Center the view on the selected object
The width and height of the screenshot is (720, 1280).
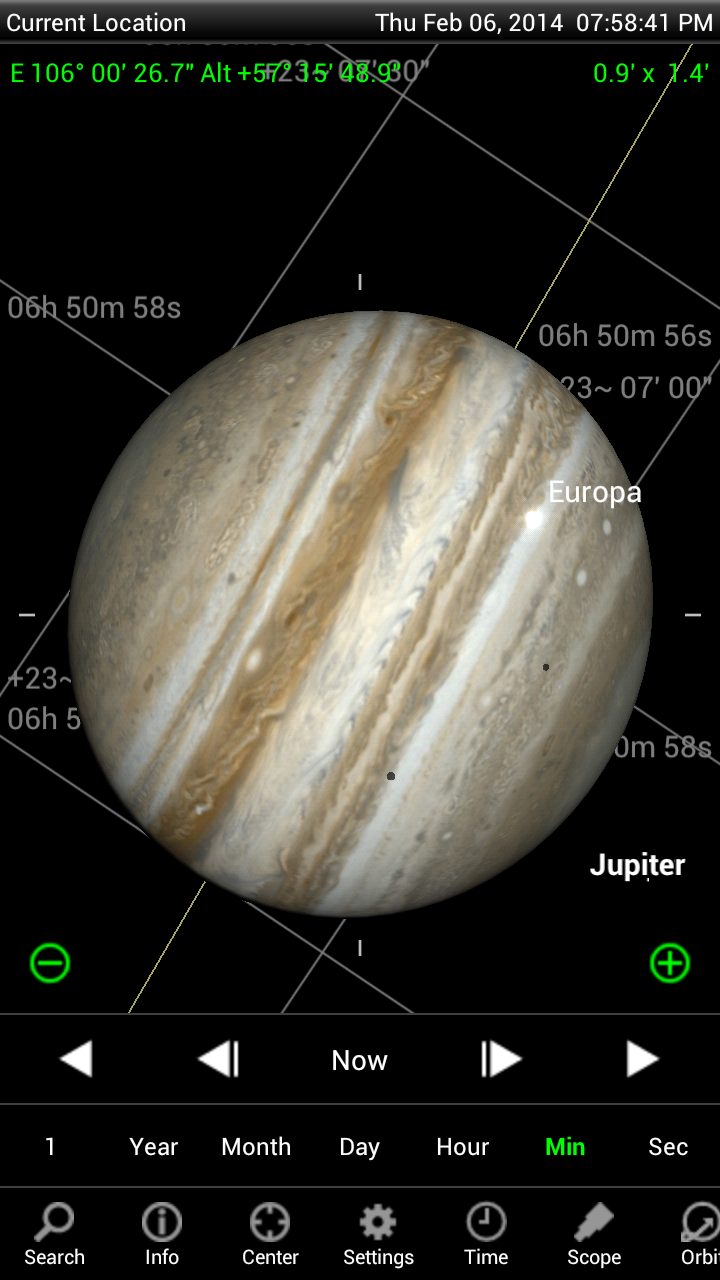click(270, 1234)
